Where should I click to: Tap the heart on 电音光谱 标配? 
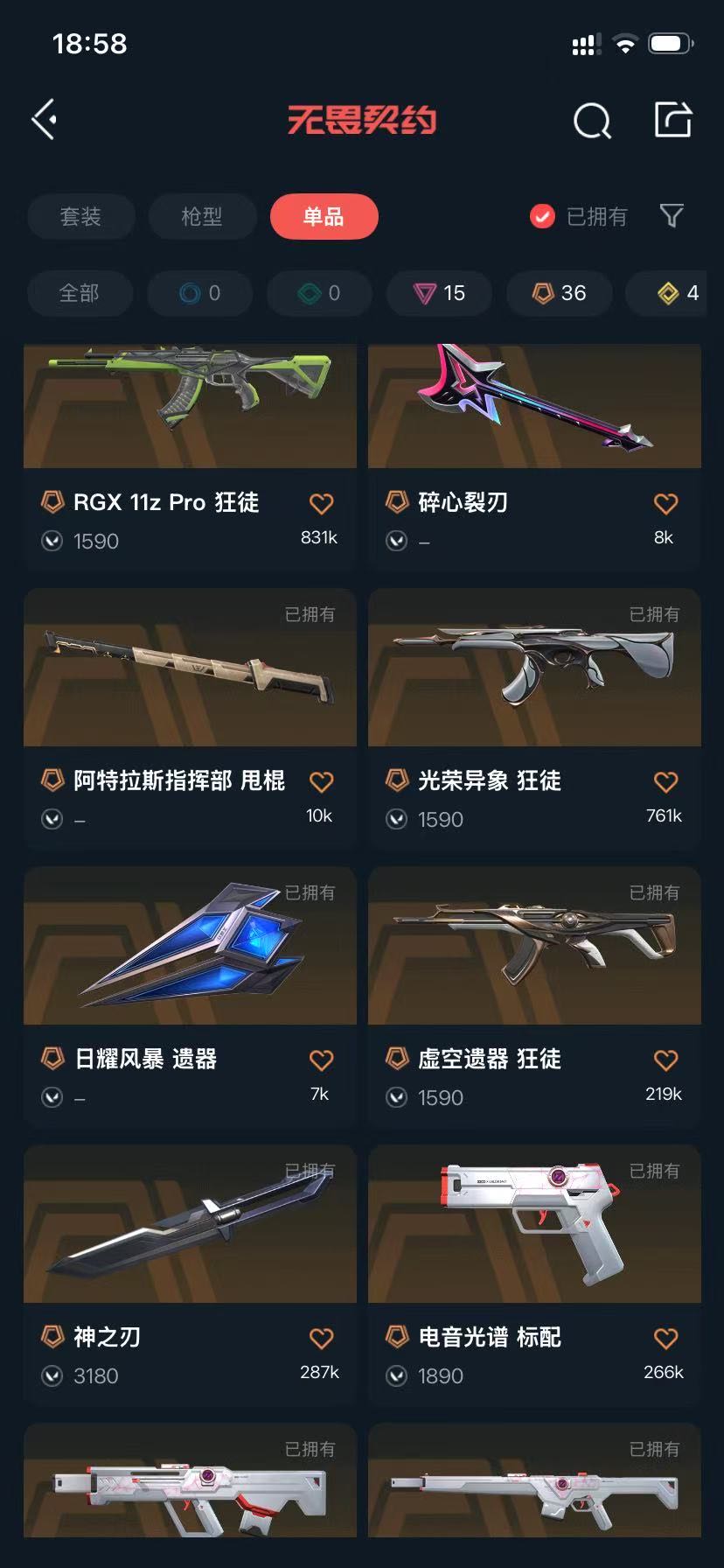[x=665, y=1338]
